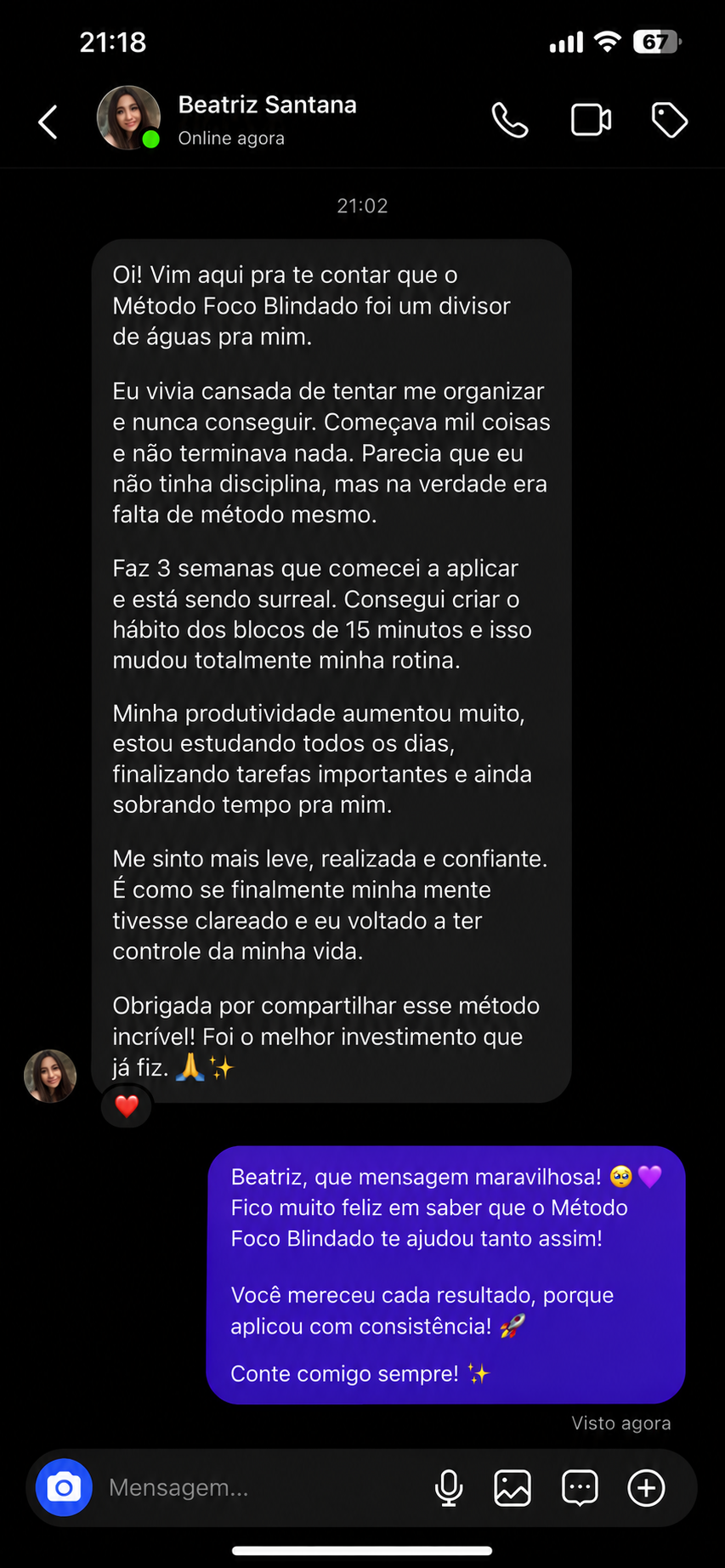
Task: Start a voice call with Beatriz
Action: tap(510, 120)
